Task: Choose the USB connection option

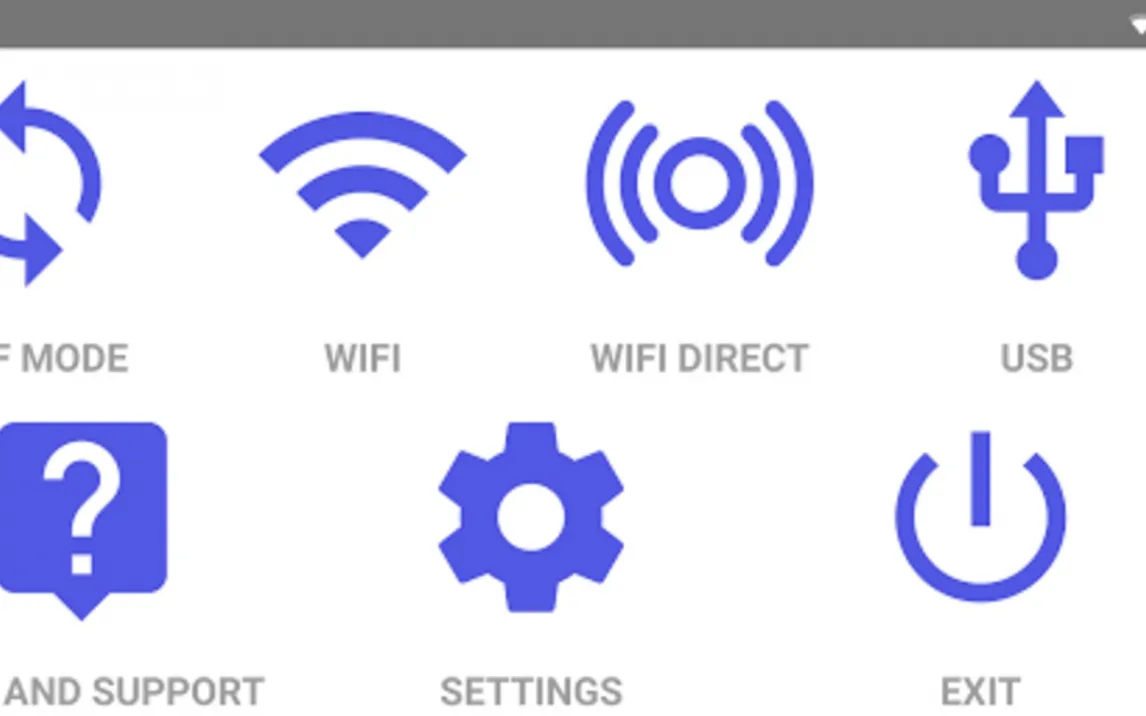Action: pos(1036,182)
